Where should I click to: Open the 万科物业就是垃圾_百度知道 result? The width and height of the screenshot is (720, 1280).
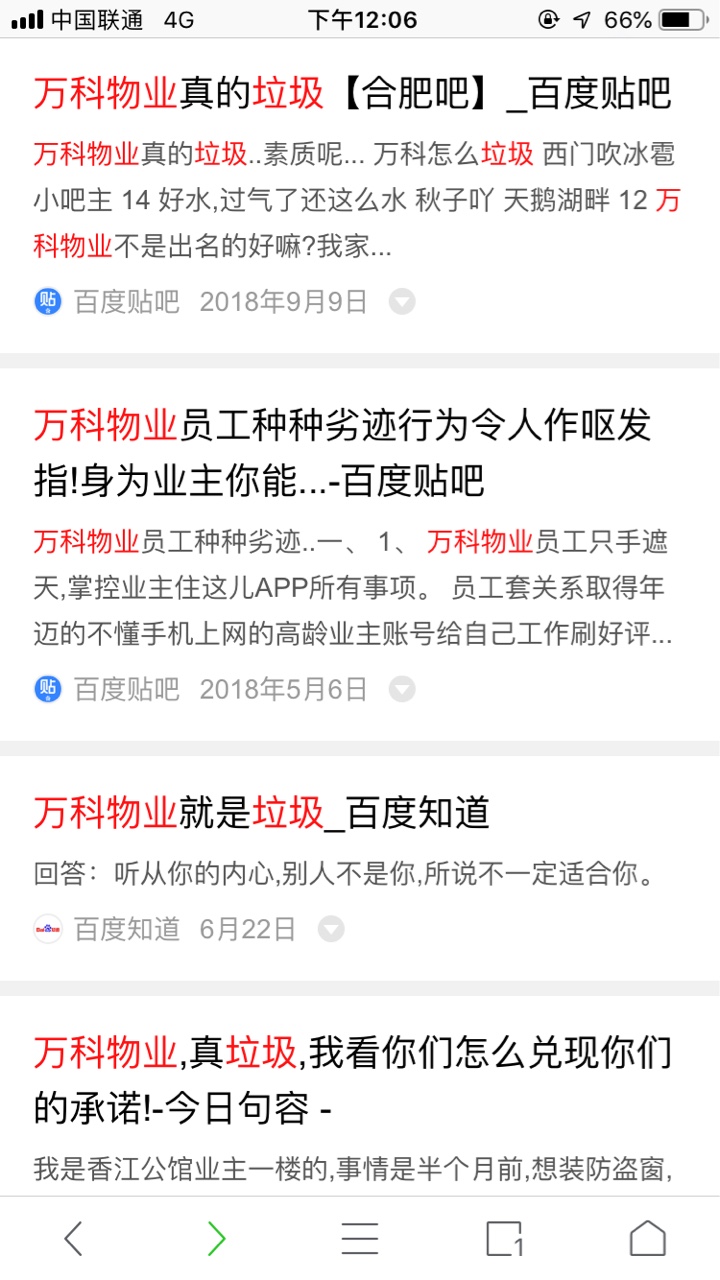[x=262, y=813]
